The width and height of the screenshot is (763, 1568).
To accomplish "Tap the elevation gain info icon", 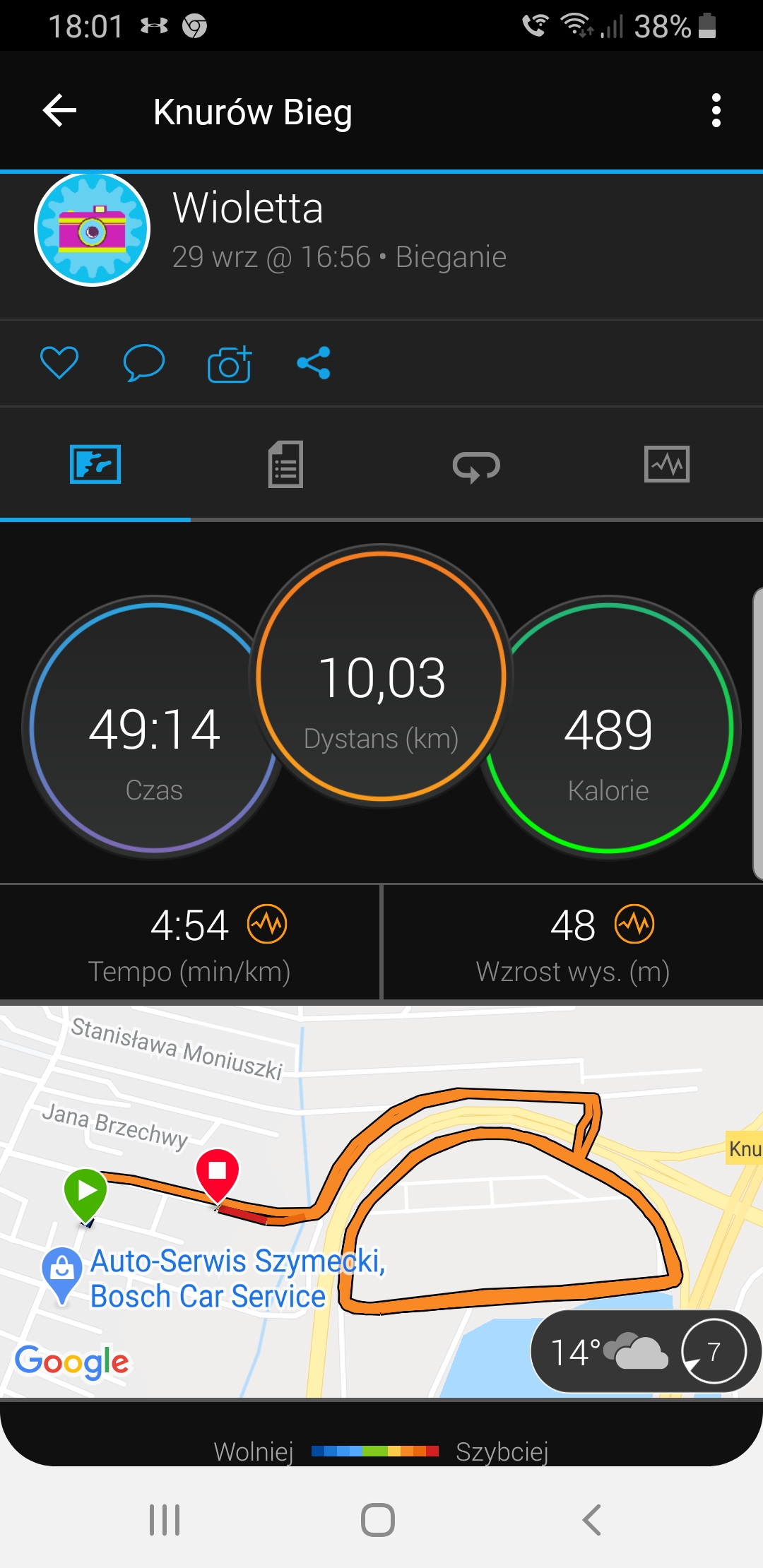I will coord(634,924).
